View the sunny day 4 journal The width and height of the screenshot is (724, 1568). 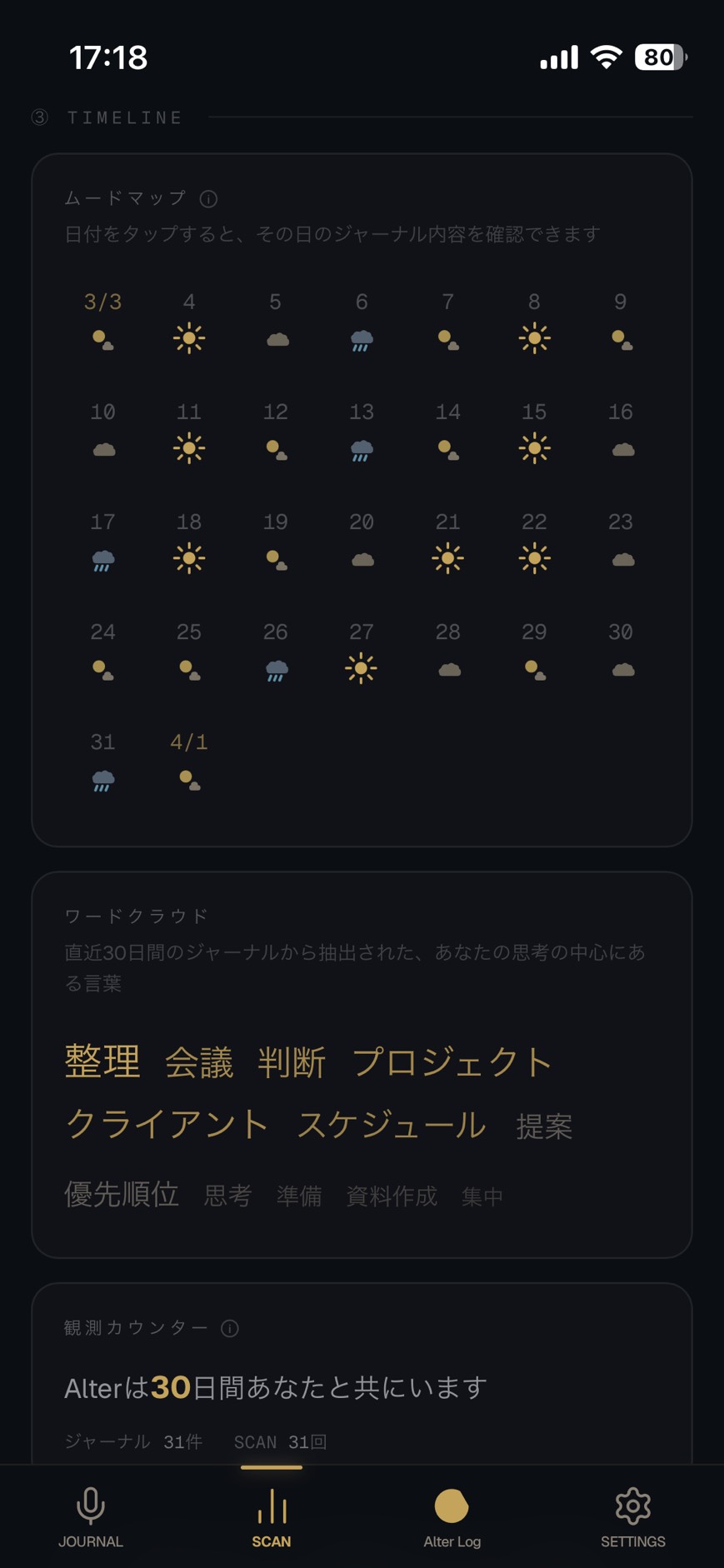pyautogui.click(x=189, y=322)
